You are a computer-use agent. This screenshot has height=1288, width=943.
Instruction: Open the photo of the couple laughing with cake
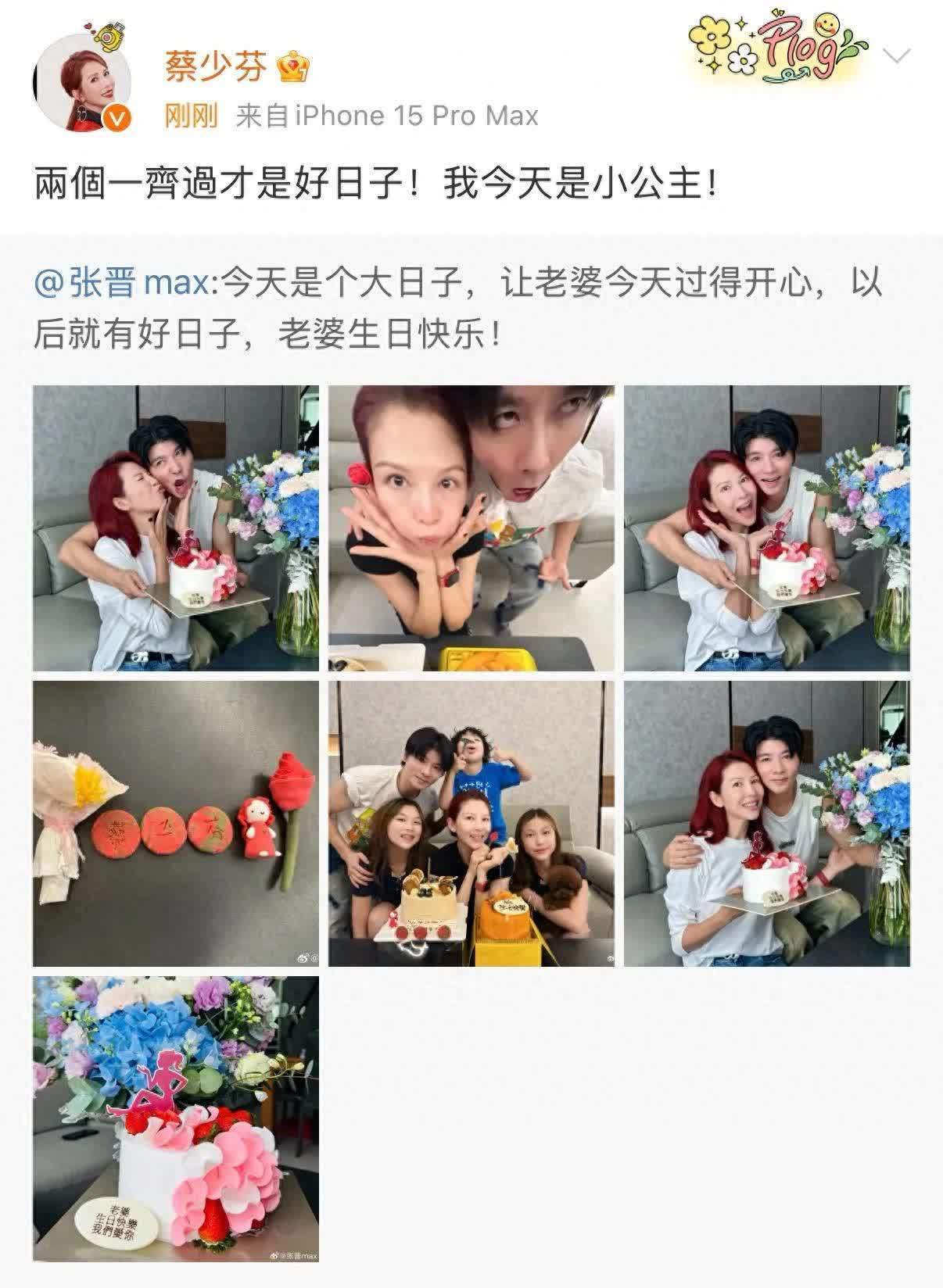tap(766, 528)
